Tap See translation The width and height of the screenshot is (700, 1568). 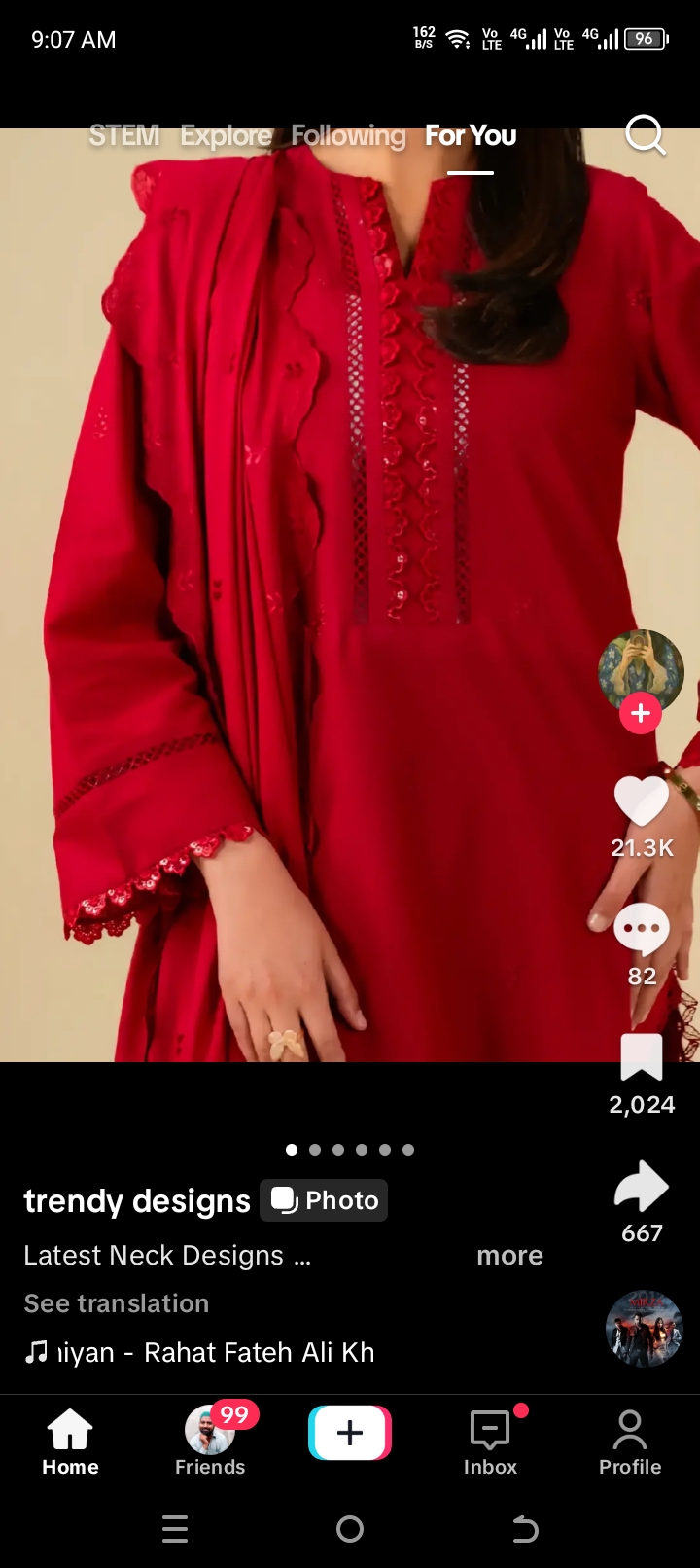(117, 1303)
